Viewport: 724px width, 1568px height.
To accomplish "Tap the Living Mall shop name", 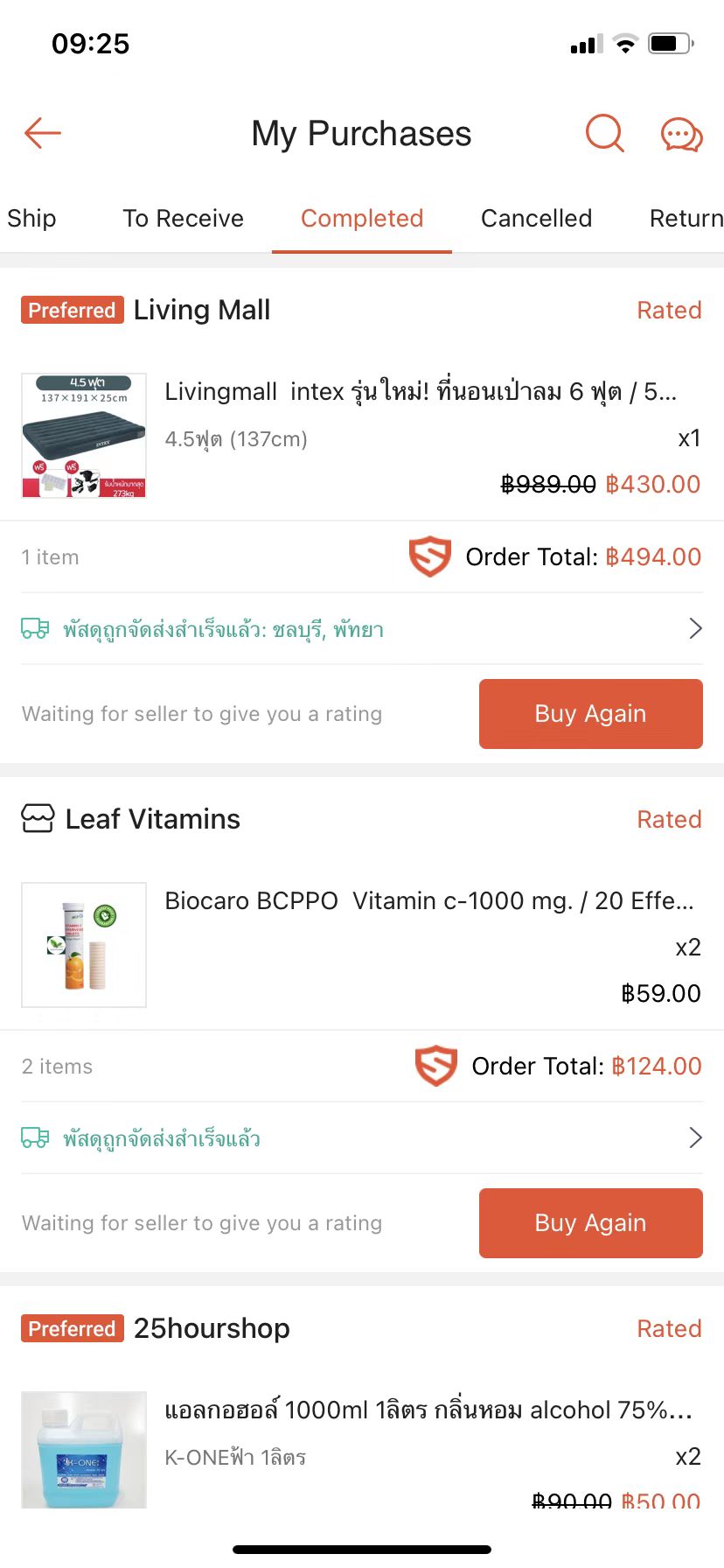I will point(202,310).
